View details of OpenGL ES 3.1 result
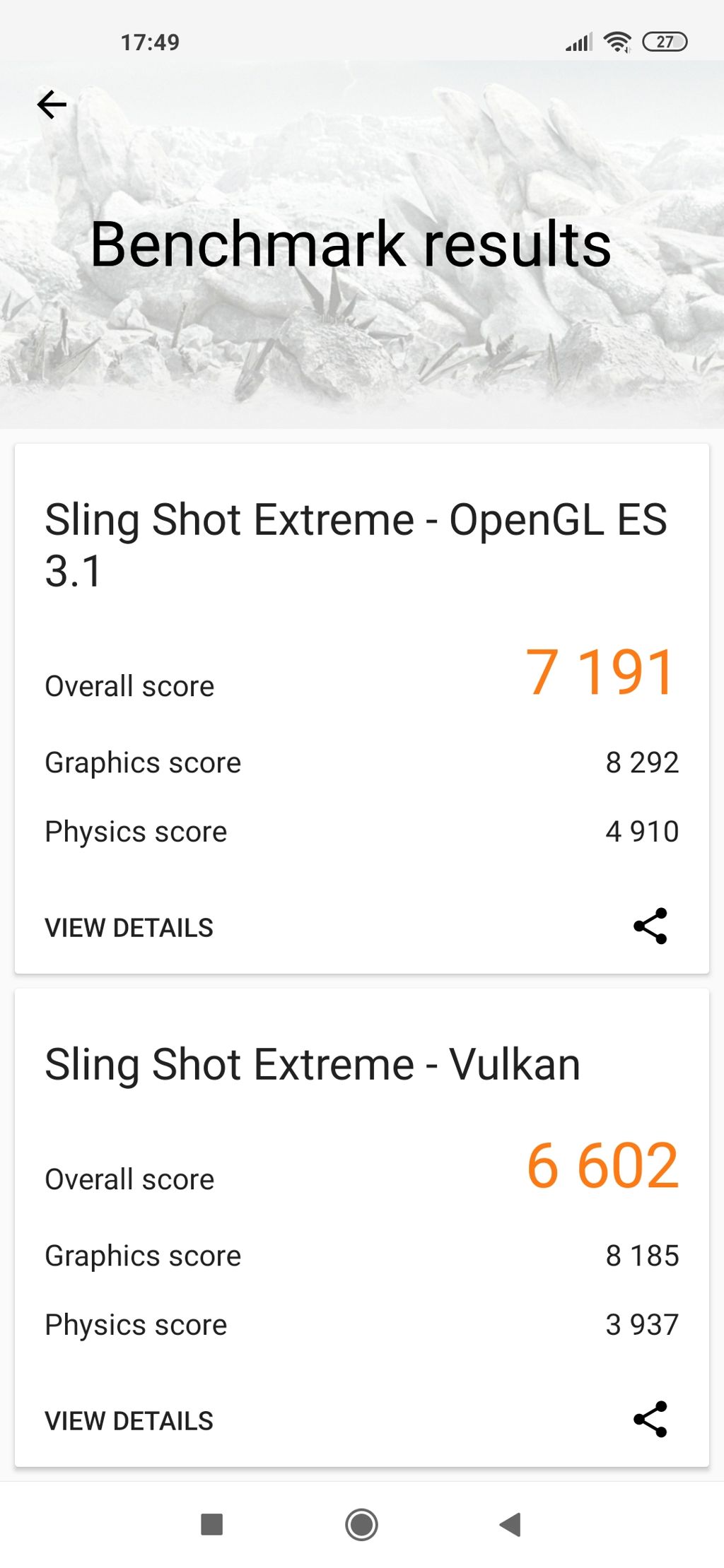 (129, 928)
